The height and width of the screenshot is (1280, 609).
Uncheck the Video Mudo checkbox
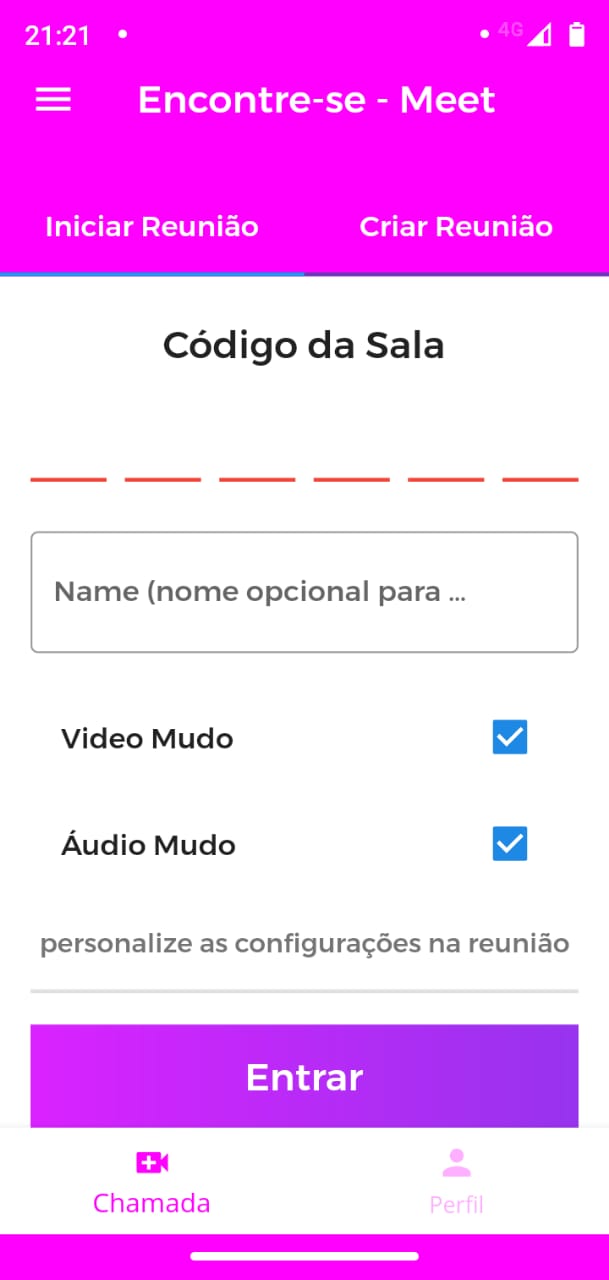[x=510, y=738]
